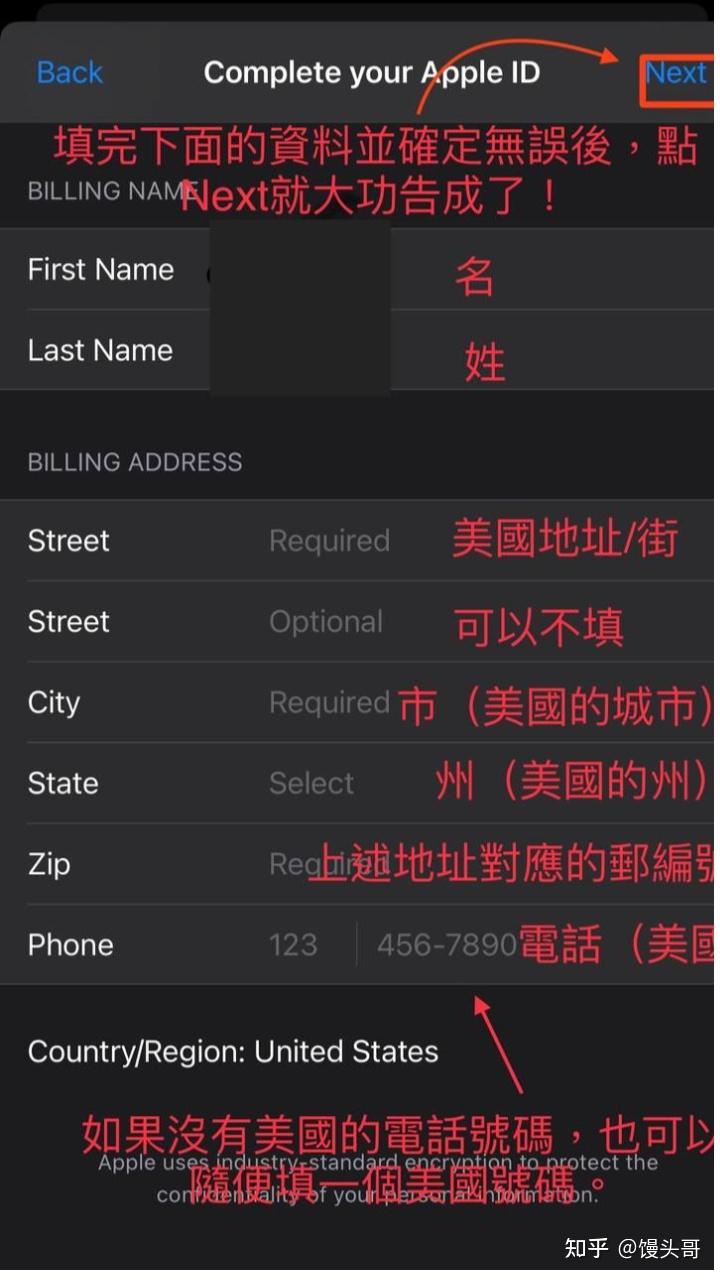Tap the obscured name value beside First Name
720x1280 pixels.
(300, 269)
